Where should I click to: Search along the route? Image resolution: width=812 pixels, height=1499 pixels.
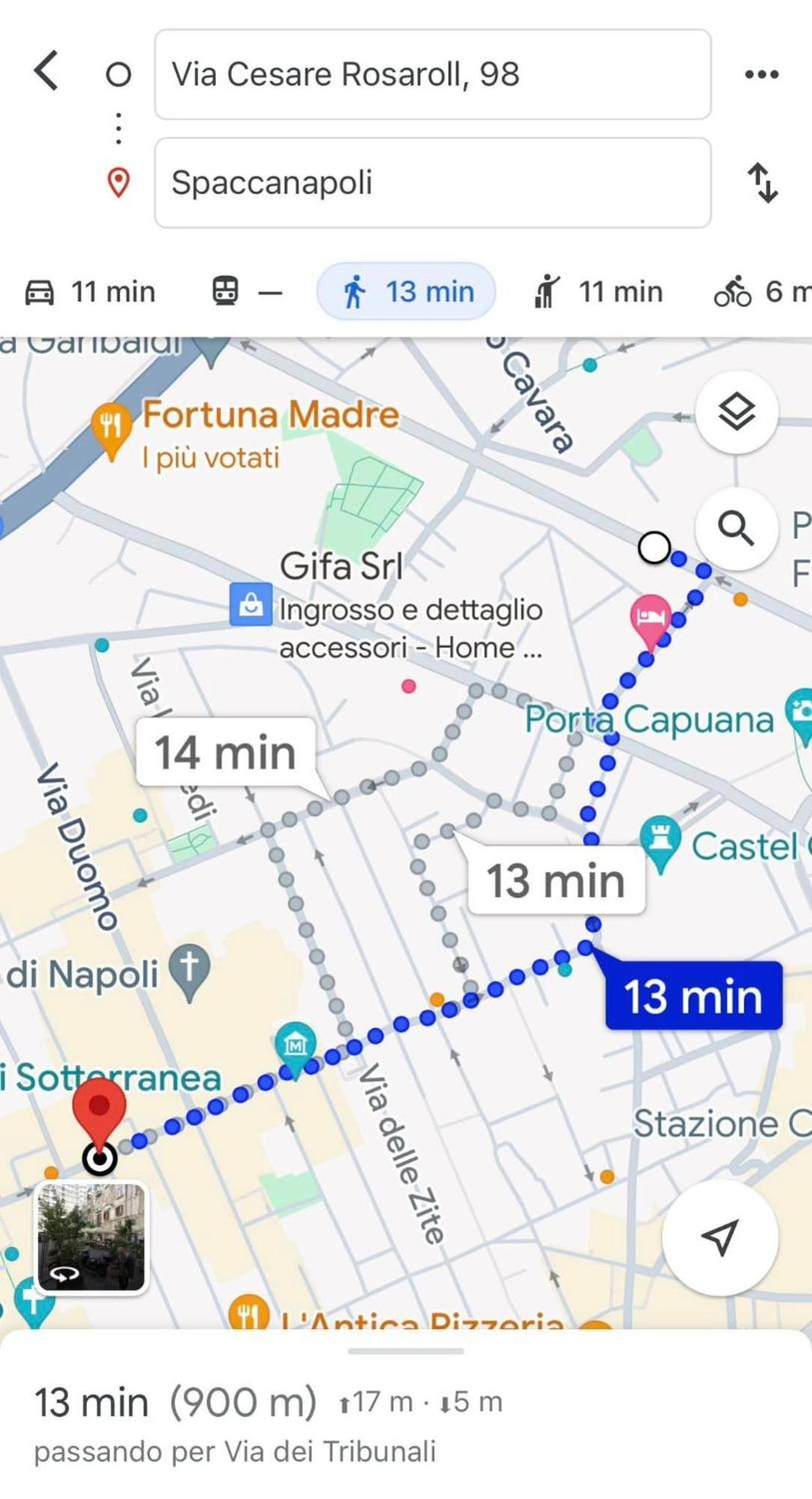point(736,528)
